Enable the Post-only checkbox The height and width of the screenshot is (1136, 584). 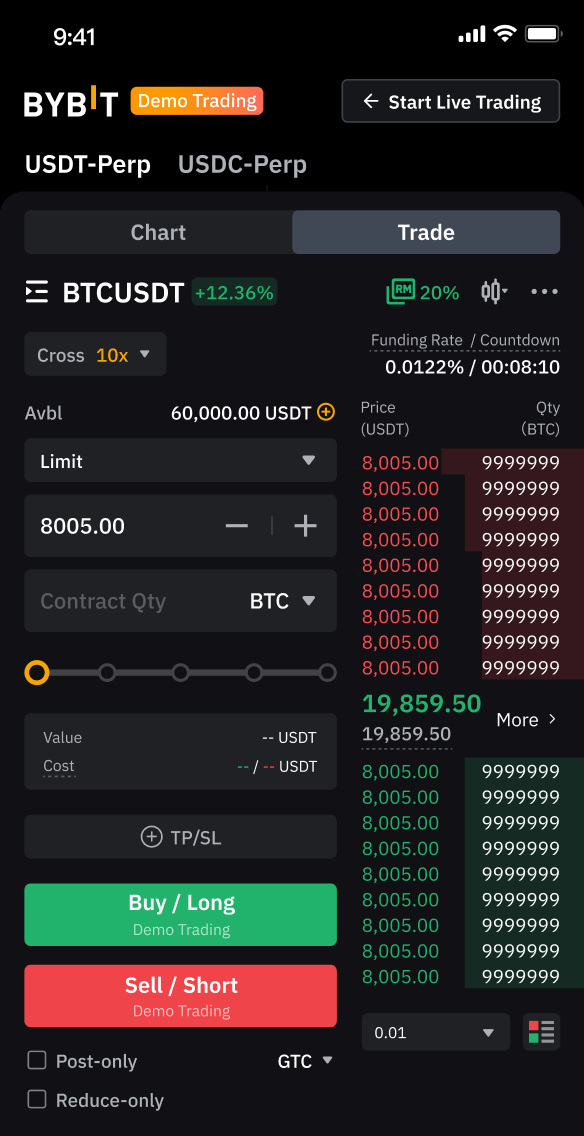click(x=37, y=1061)
